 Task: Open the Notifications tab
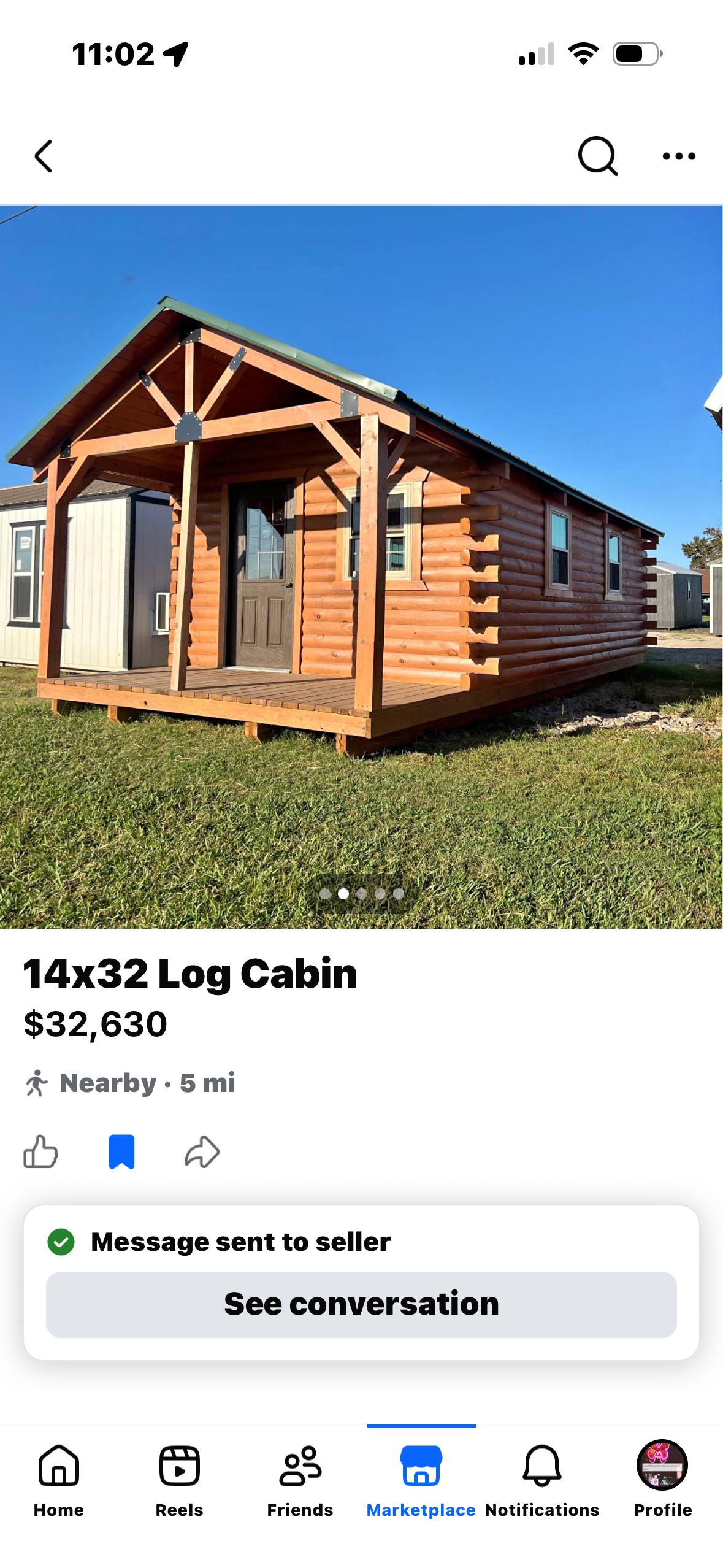(x=542, y=1480)
